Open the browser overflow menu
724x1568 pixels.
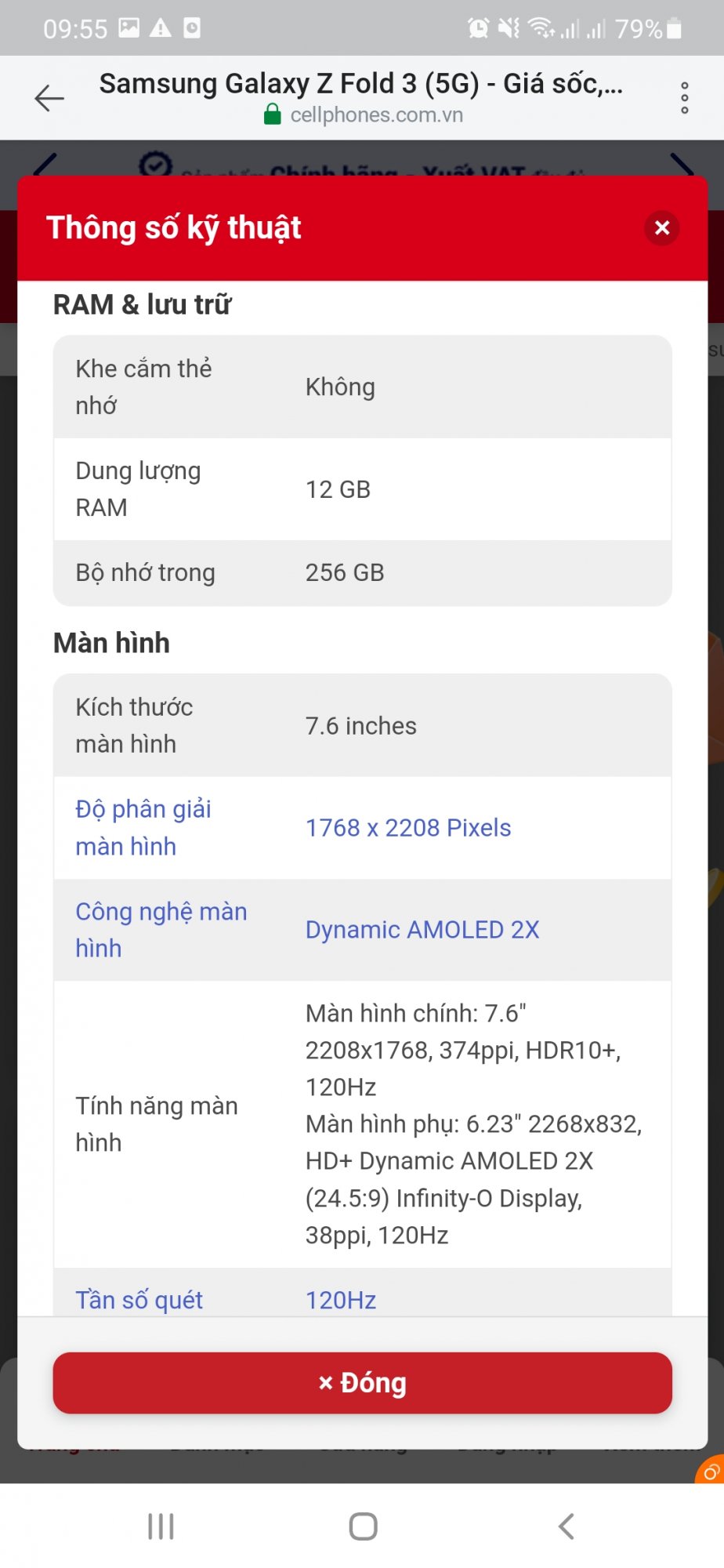tap(684, 98)
